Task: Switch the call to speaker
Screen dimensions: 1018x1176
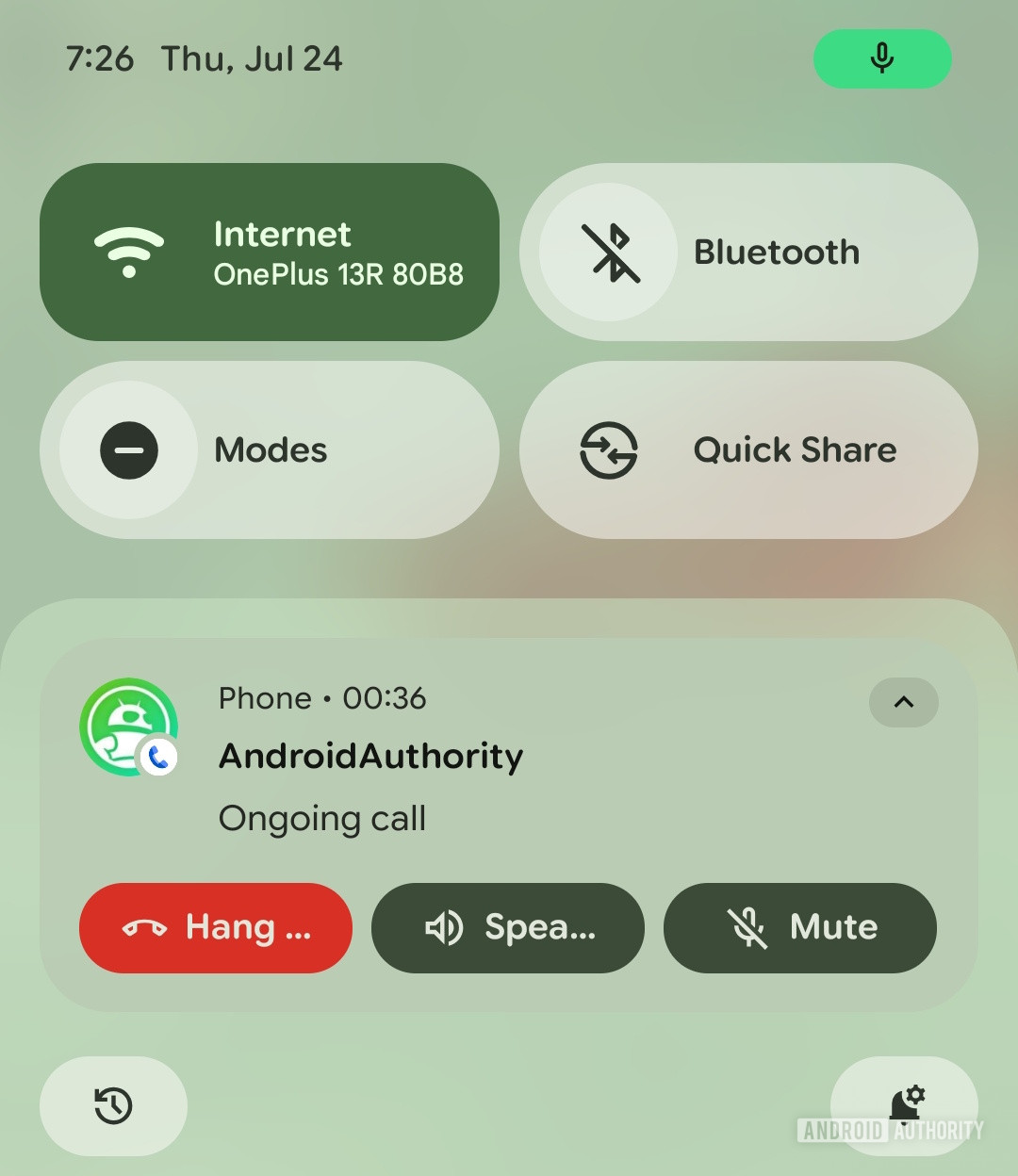Action: [x=508, y=928]
